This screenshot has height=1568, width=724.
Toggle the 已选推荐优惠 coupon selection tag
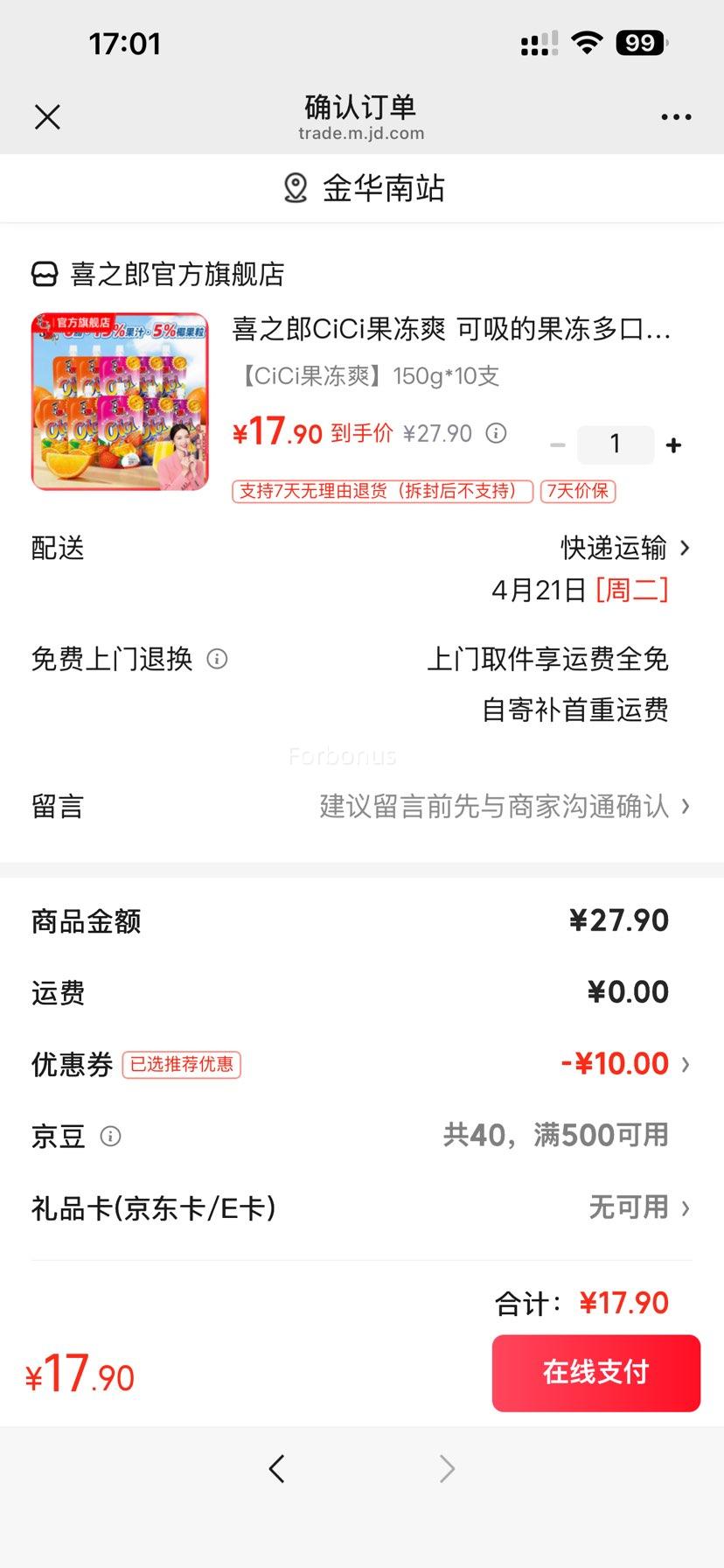pos(181,1064)
